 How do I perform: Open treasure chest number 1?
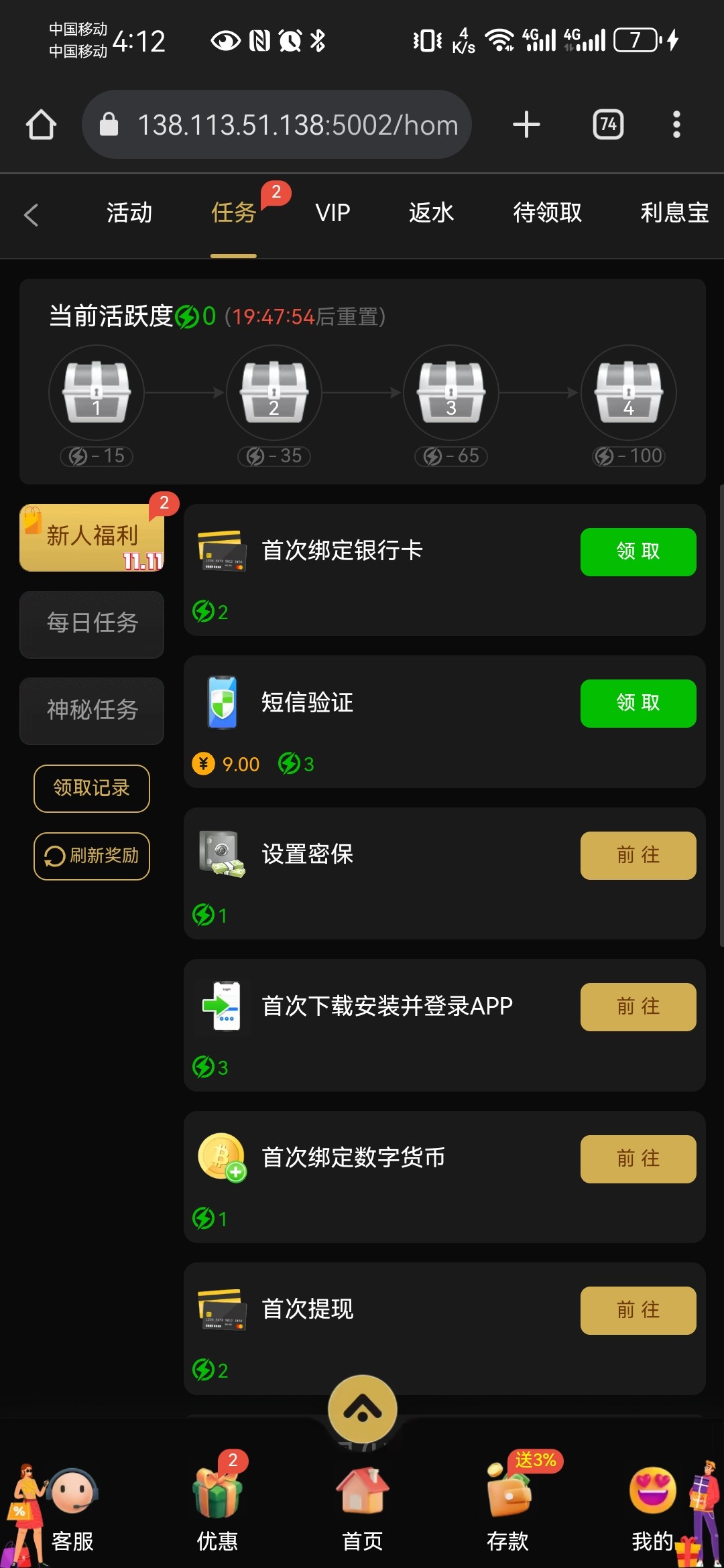97,393
